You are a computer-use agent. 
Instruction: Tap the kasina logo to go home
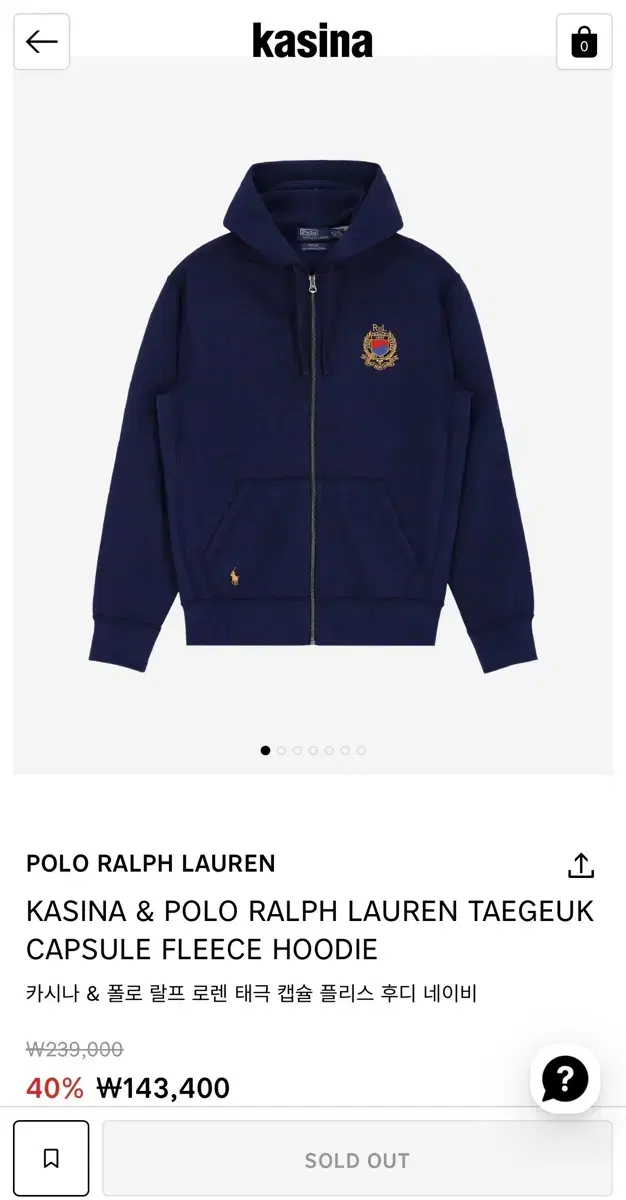tap(313, 42)
